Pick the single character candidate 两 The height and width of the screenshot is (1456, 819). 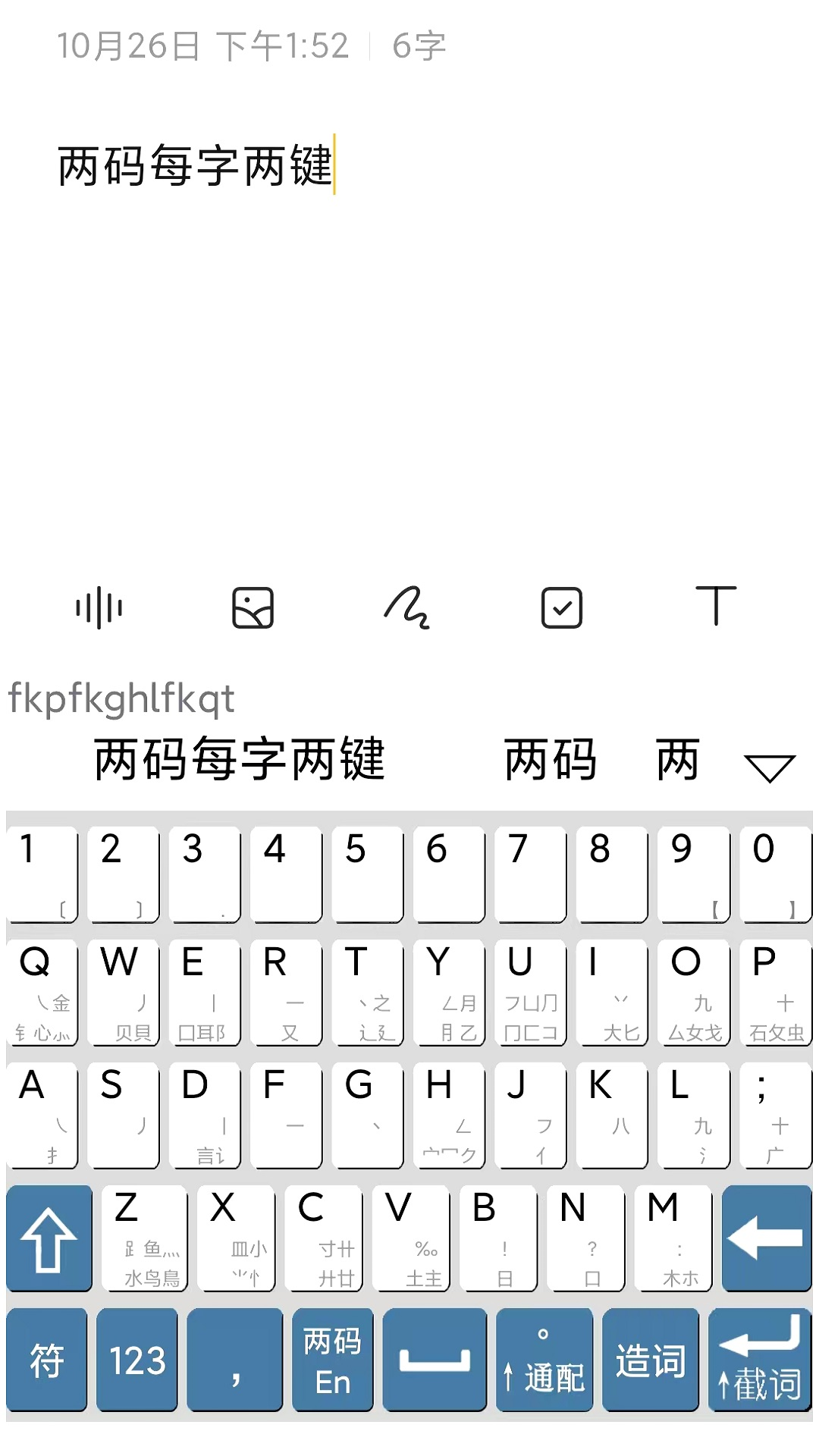coord(677,759)
